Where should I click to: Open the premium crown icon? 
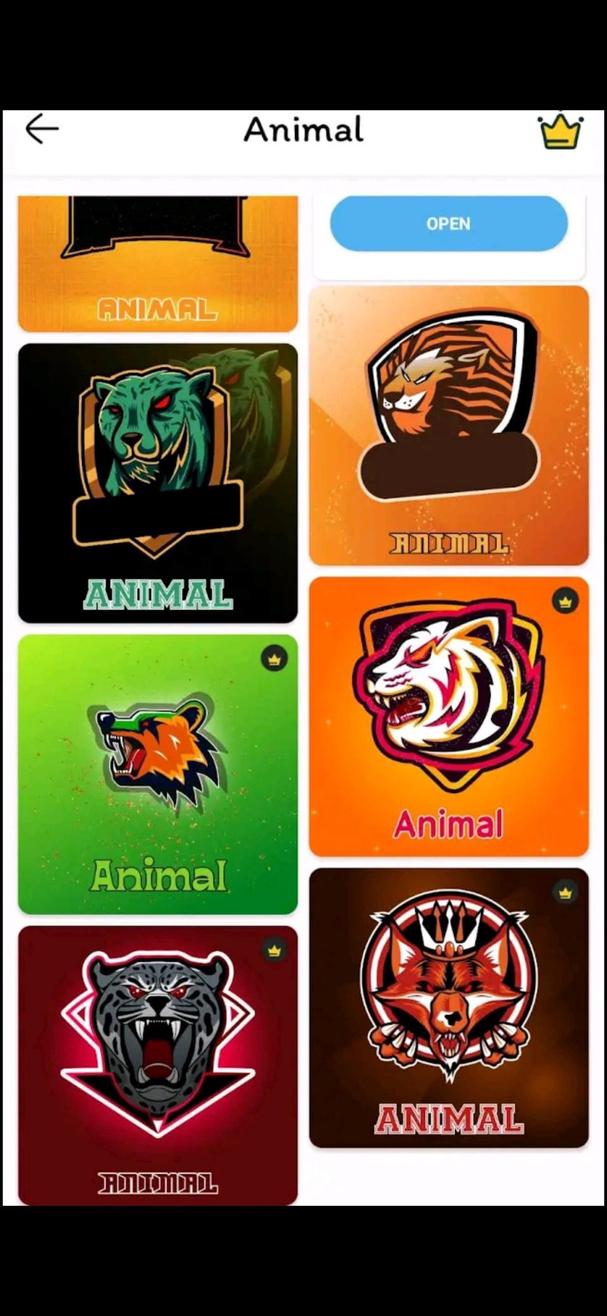click(560, 130)
